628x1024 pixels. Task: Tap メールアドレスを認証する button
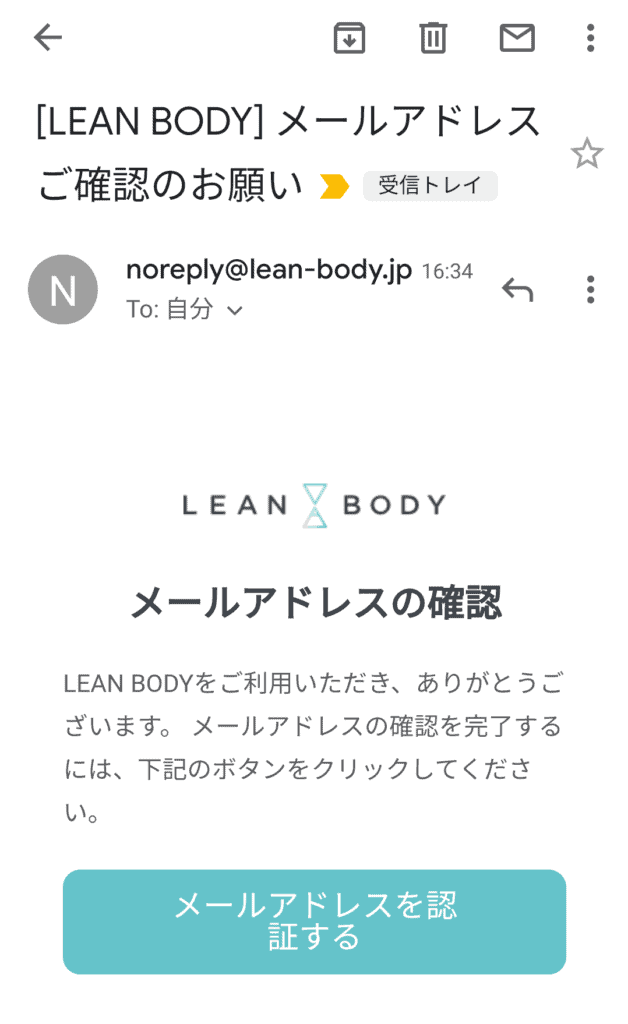pos(314,921)
